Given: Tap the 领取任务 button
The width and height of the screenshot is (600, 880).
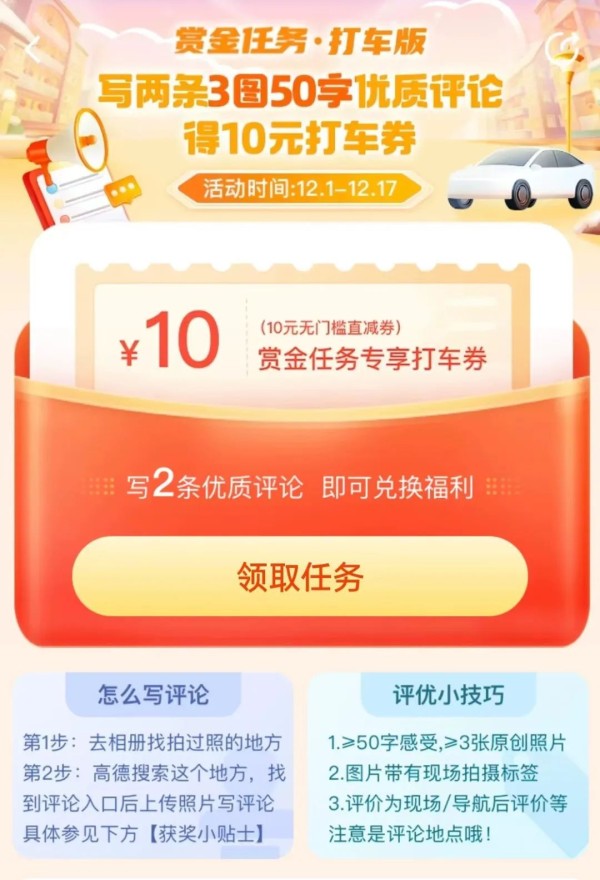Looking at the screenshot, I should click(299, 576).
